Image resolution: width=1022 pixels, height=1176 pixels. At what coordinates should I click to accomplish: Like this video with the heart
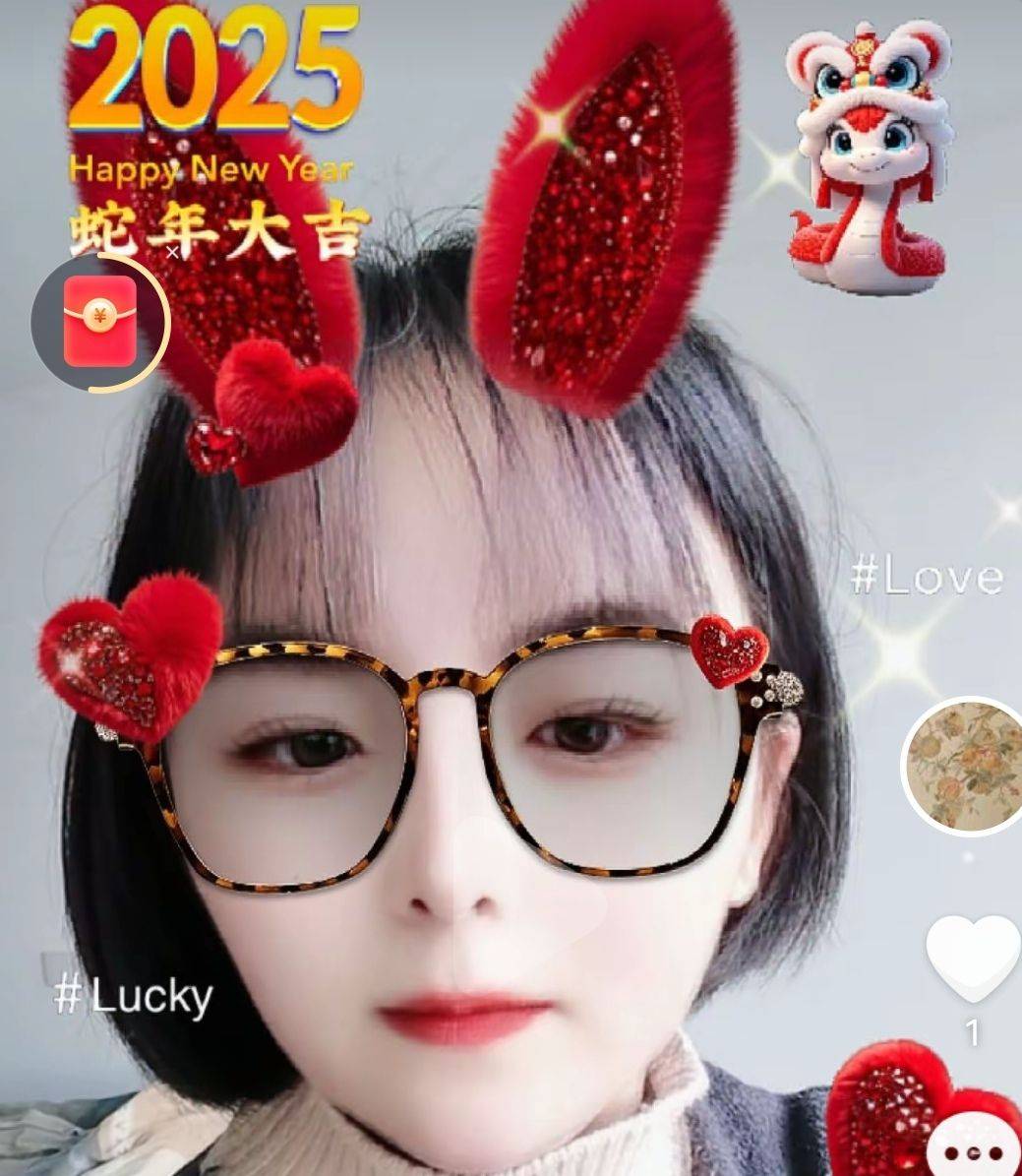tap(972, 957)
